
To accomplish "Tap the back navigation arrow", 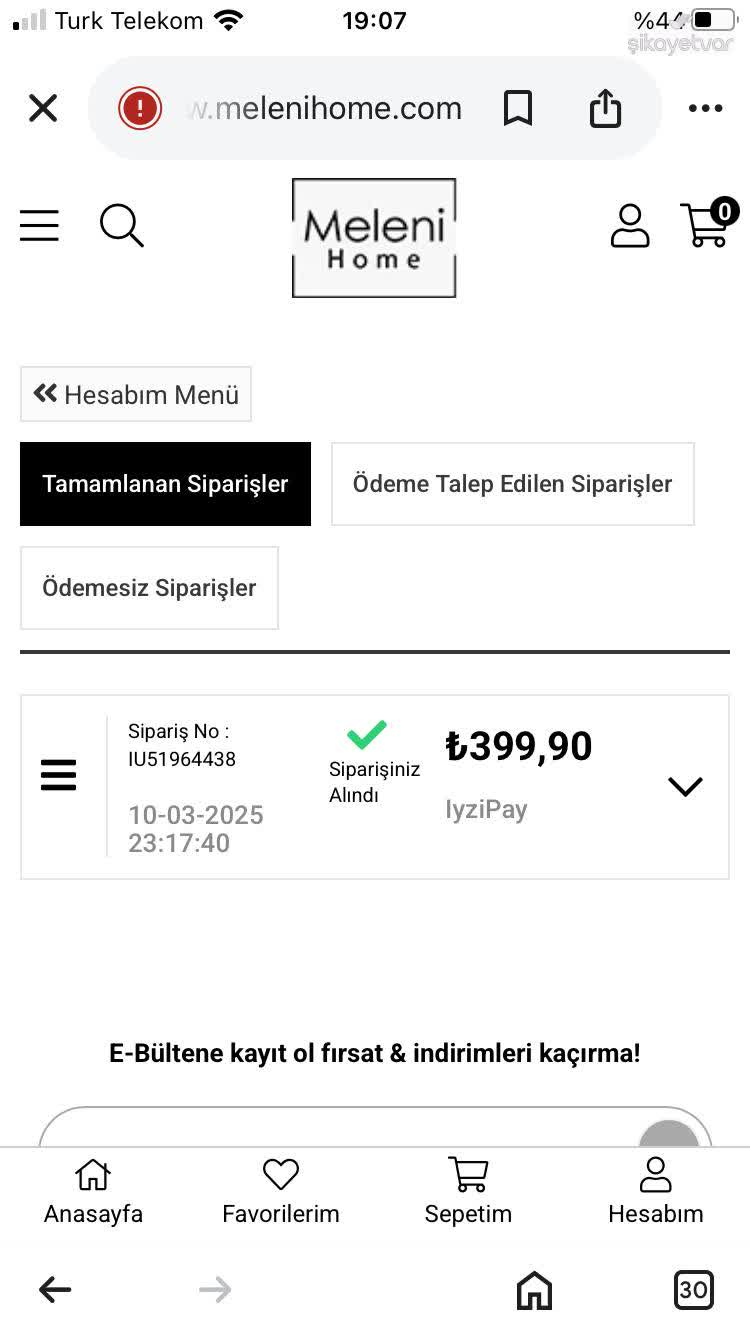I will [x=55, y=1289].
